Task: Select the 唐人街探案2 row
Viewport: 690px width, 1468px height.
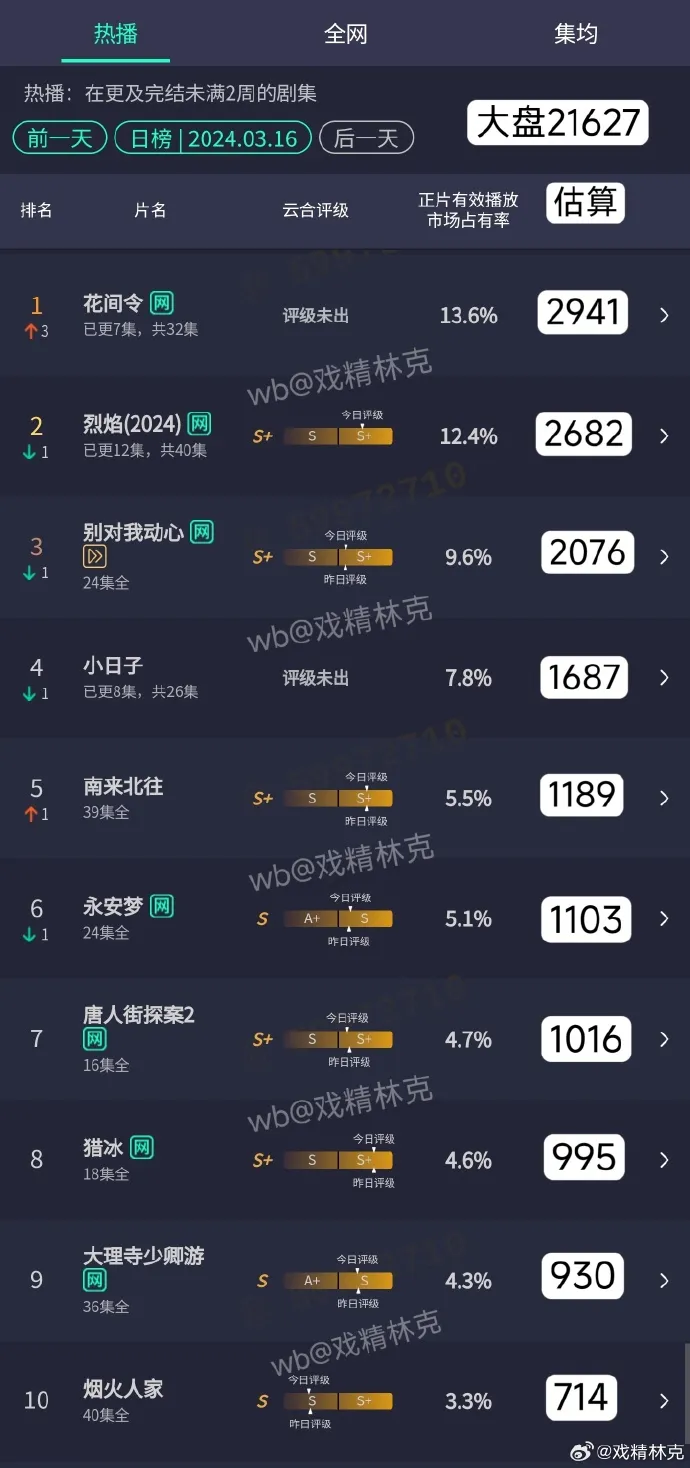Action: (x=345, y=1039)
